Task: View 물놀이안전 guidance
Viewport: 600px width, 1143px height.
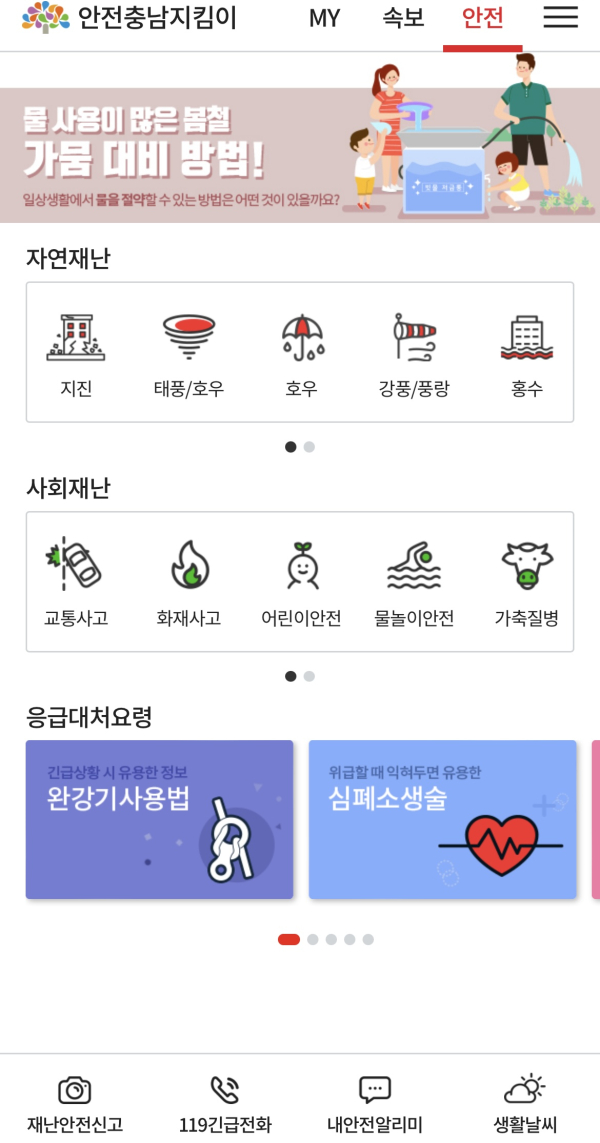Action: click(x=414, y=582)
